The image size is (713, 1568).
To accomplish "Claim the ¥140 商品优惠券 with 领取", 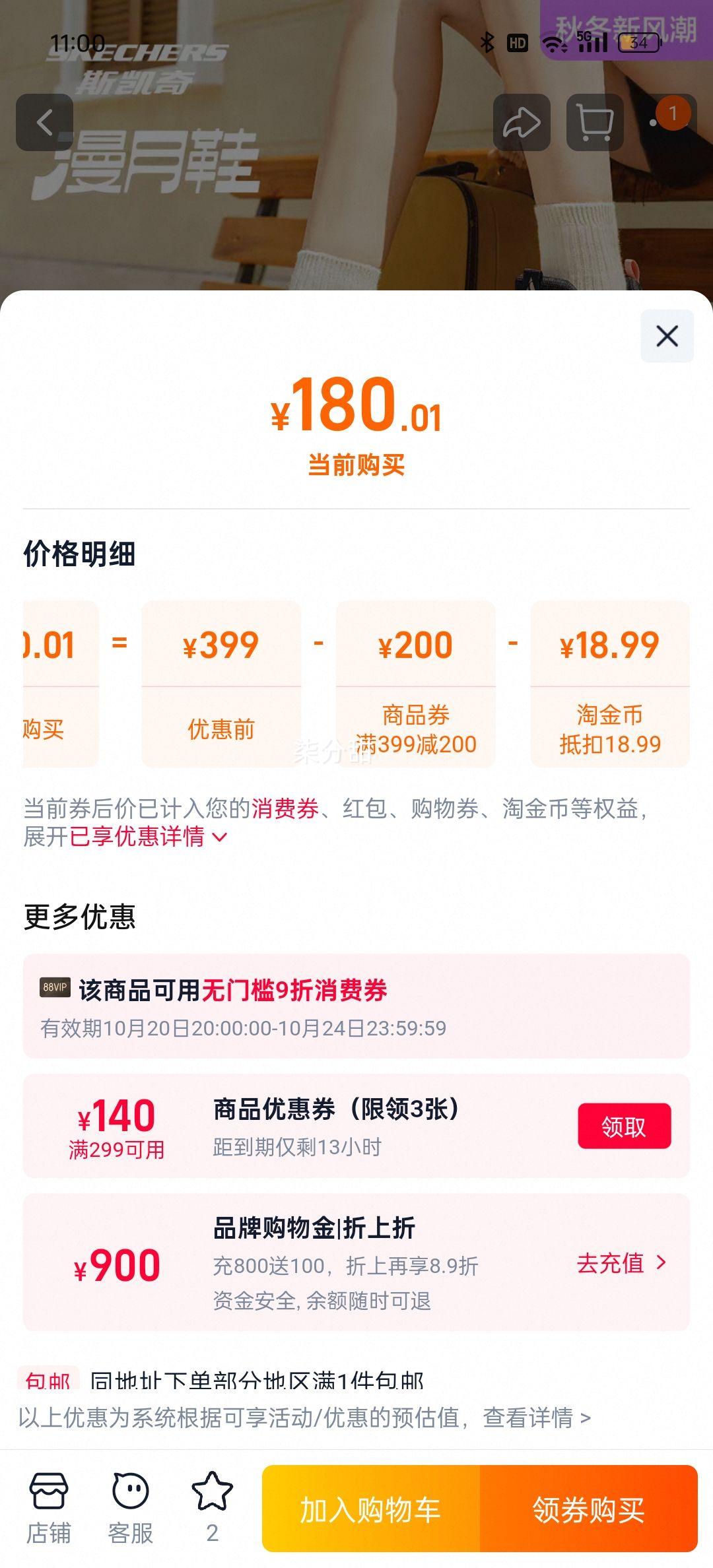I will (624, 1126).
